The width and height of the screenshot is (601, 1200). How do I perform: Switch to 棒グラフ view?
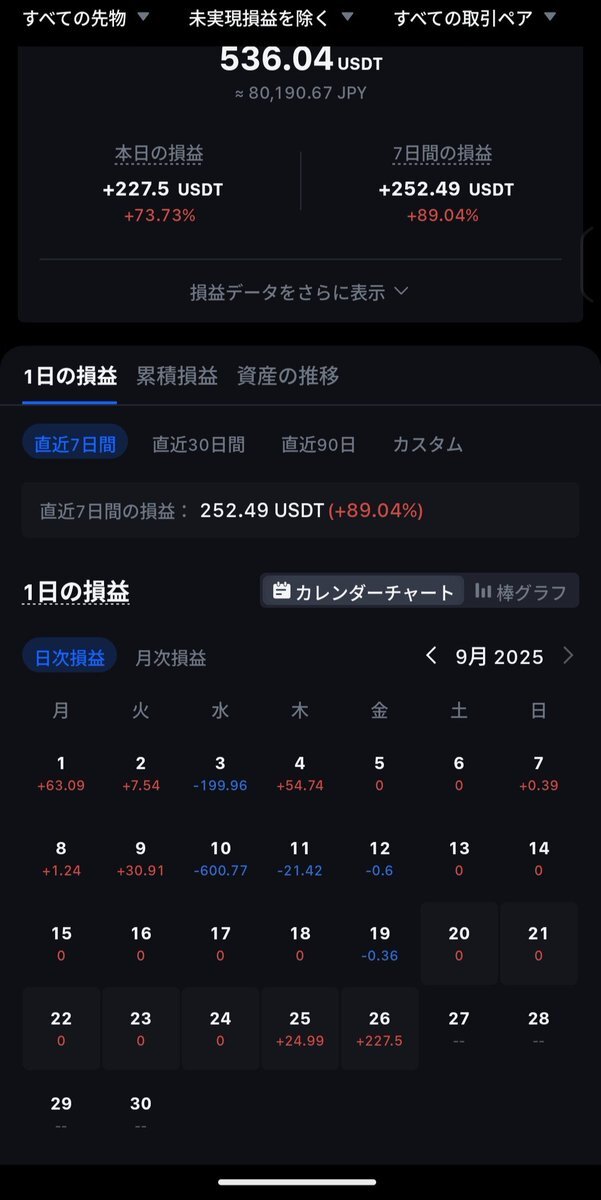click(x=521, y=591)
